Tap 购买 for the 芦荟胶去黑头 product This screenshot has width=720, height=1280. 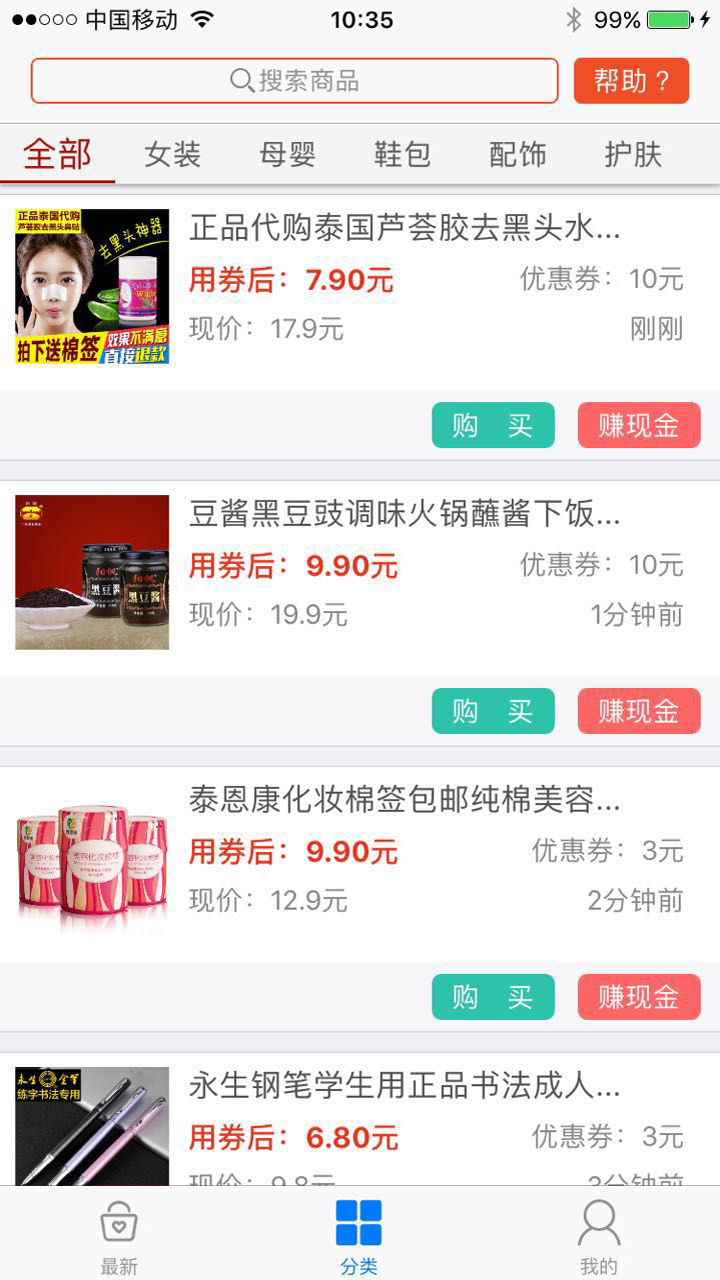pos(493,425)
